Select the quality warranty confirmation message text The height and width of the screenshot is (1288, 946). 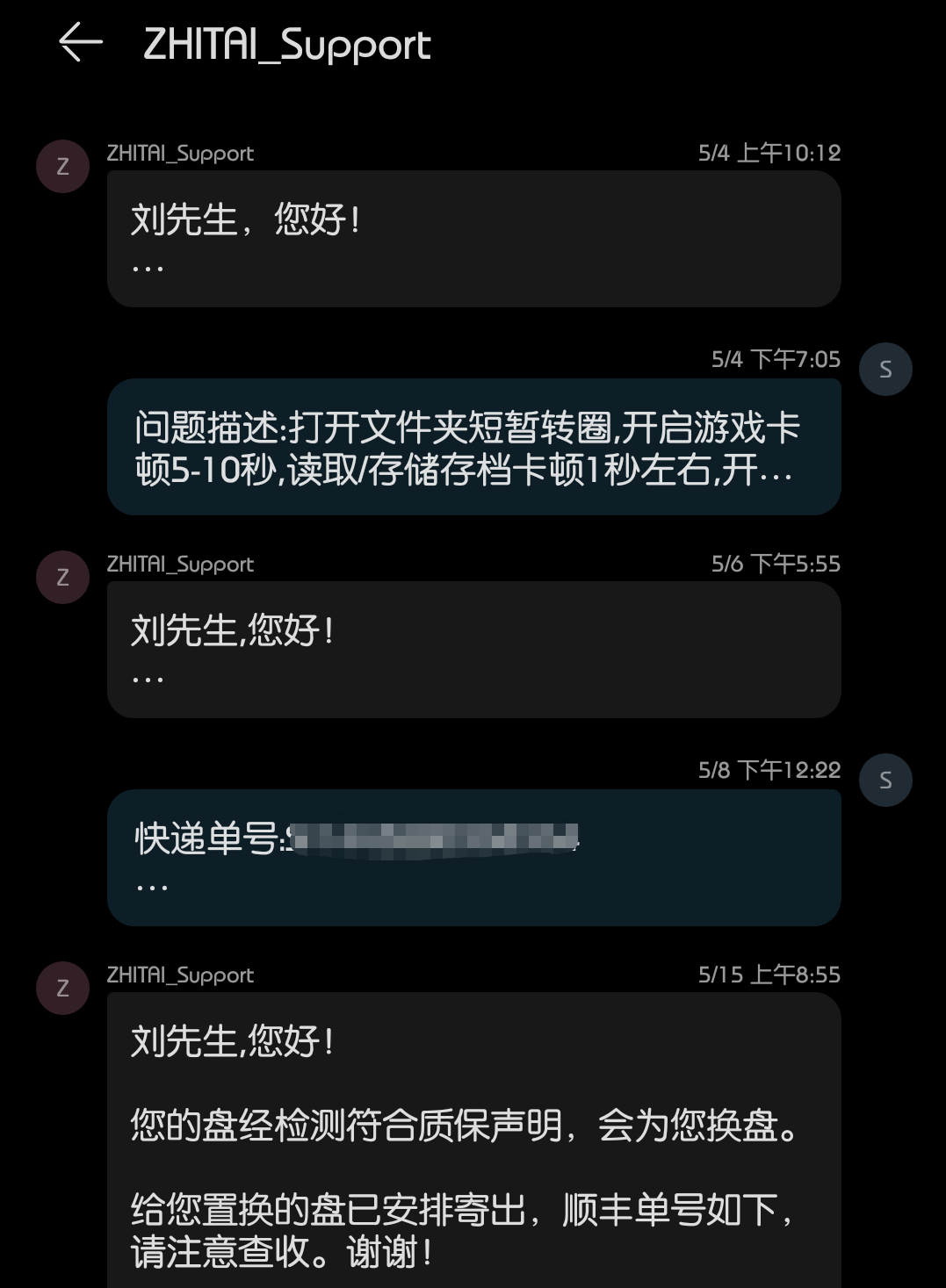click(x=466, y=1130)
